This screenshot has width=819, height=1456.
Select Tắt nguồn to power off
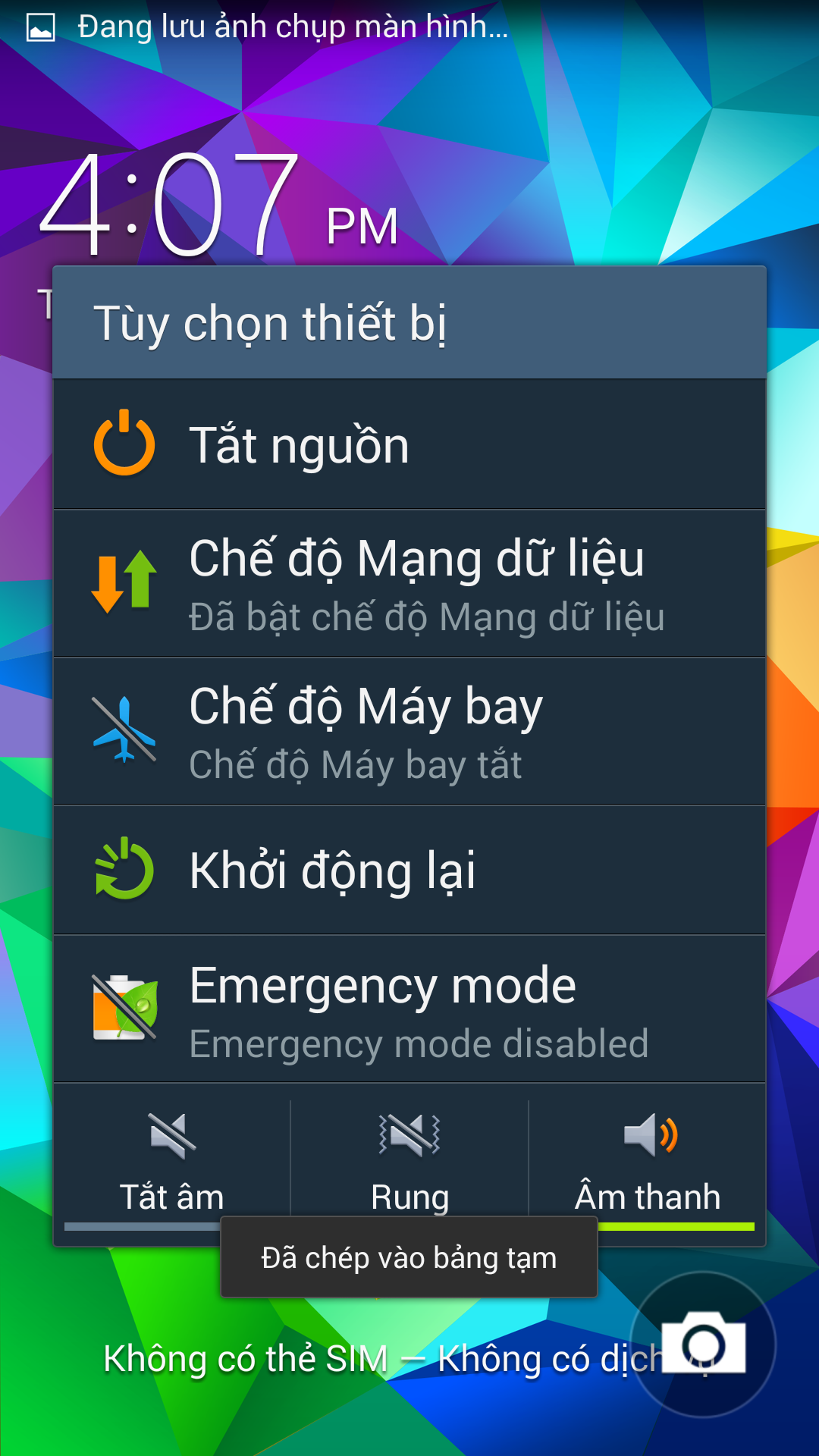[409, 444]
